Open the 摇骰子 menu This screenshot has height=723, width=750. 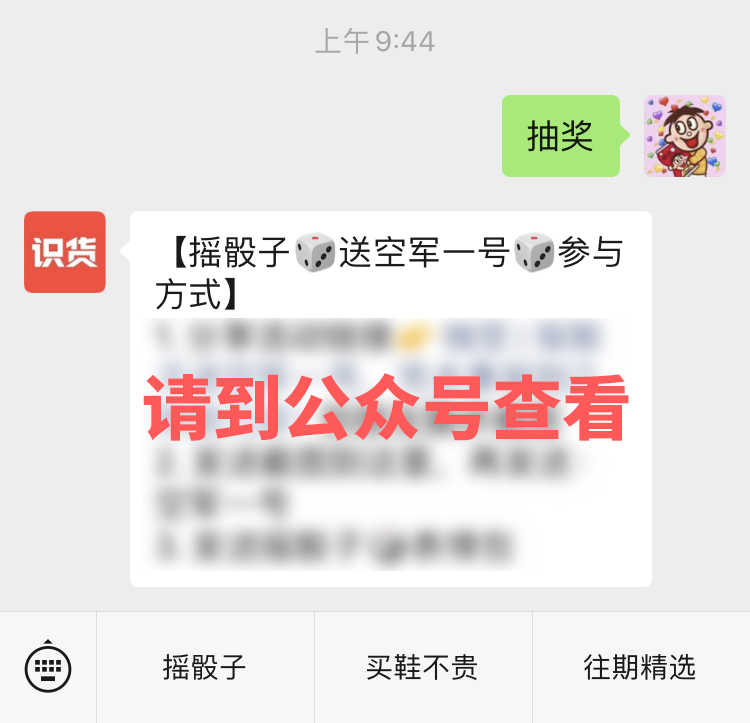[205, 667]
